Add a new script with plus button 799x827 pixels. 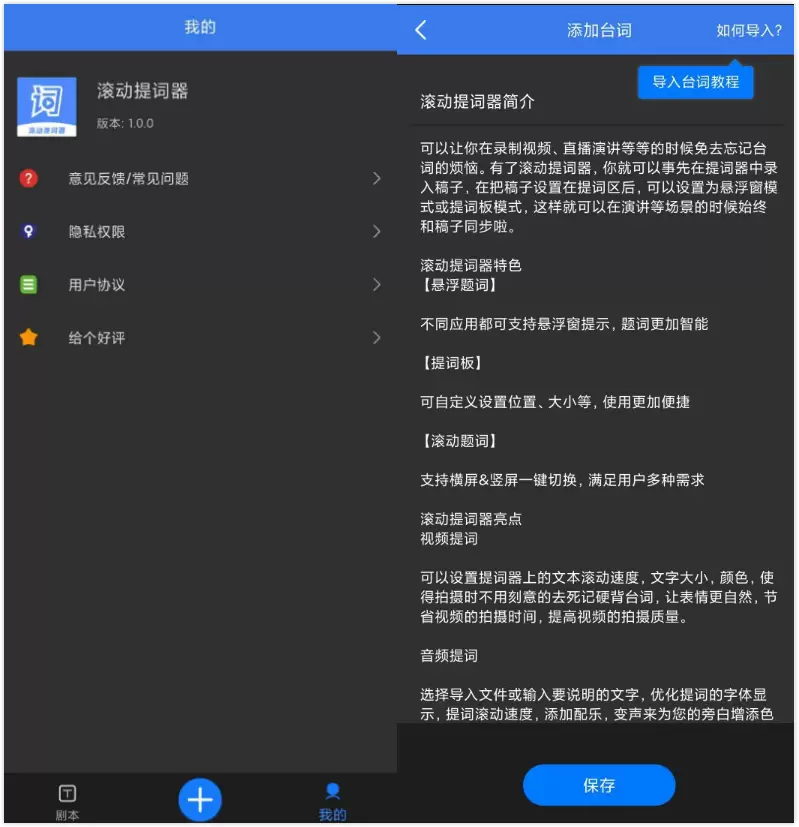200,799
